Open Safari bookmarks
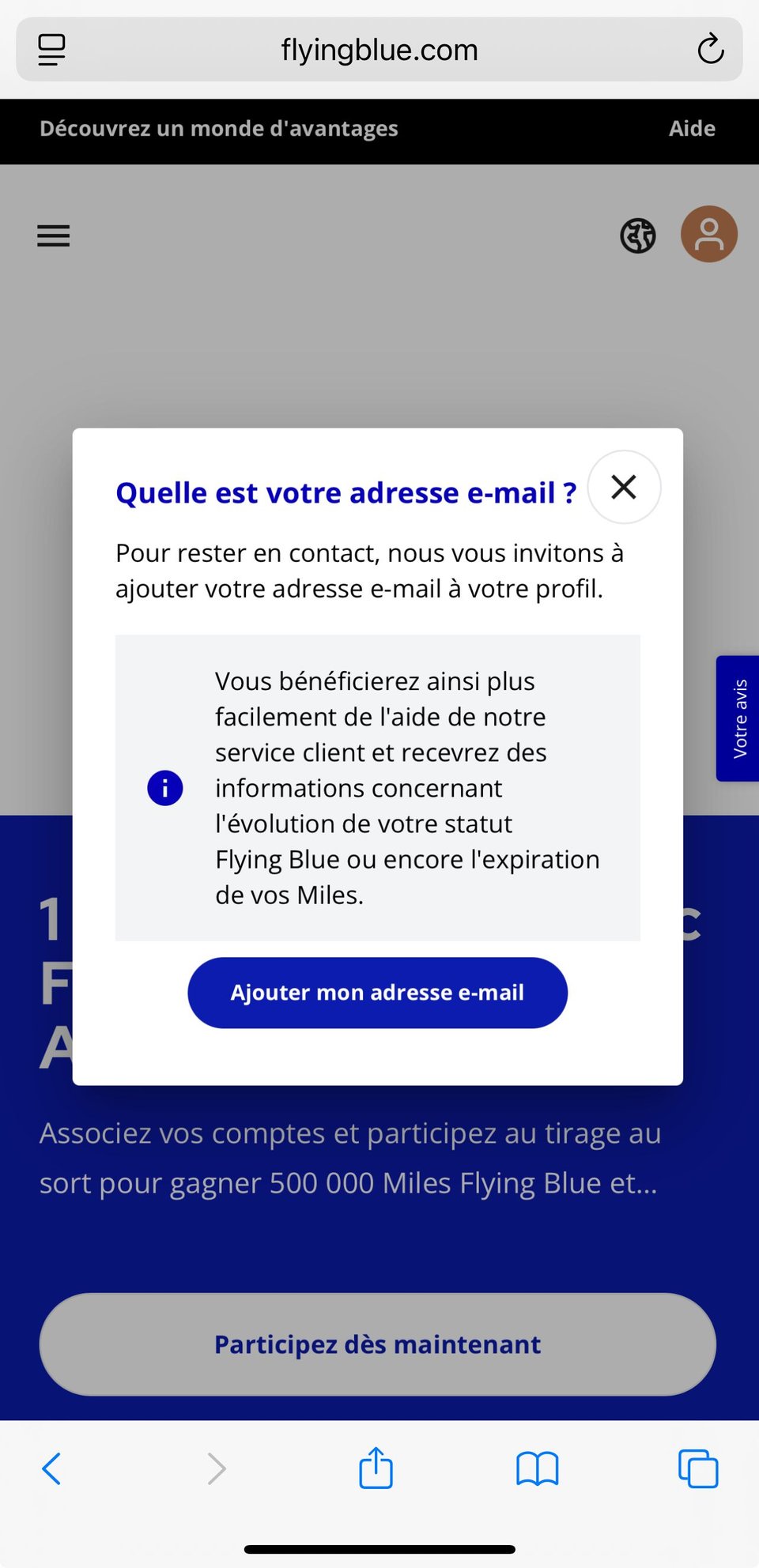The height and width of the screenshot is (1568, 759). click(537, 1469)
